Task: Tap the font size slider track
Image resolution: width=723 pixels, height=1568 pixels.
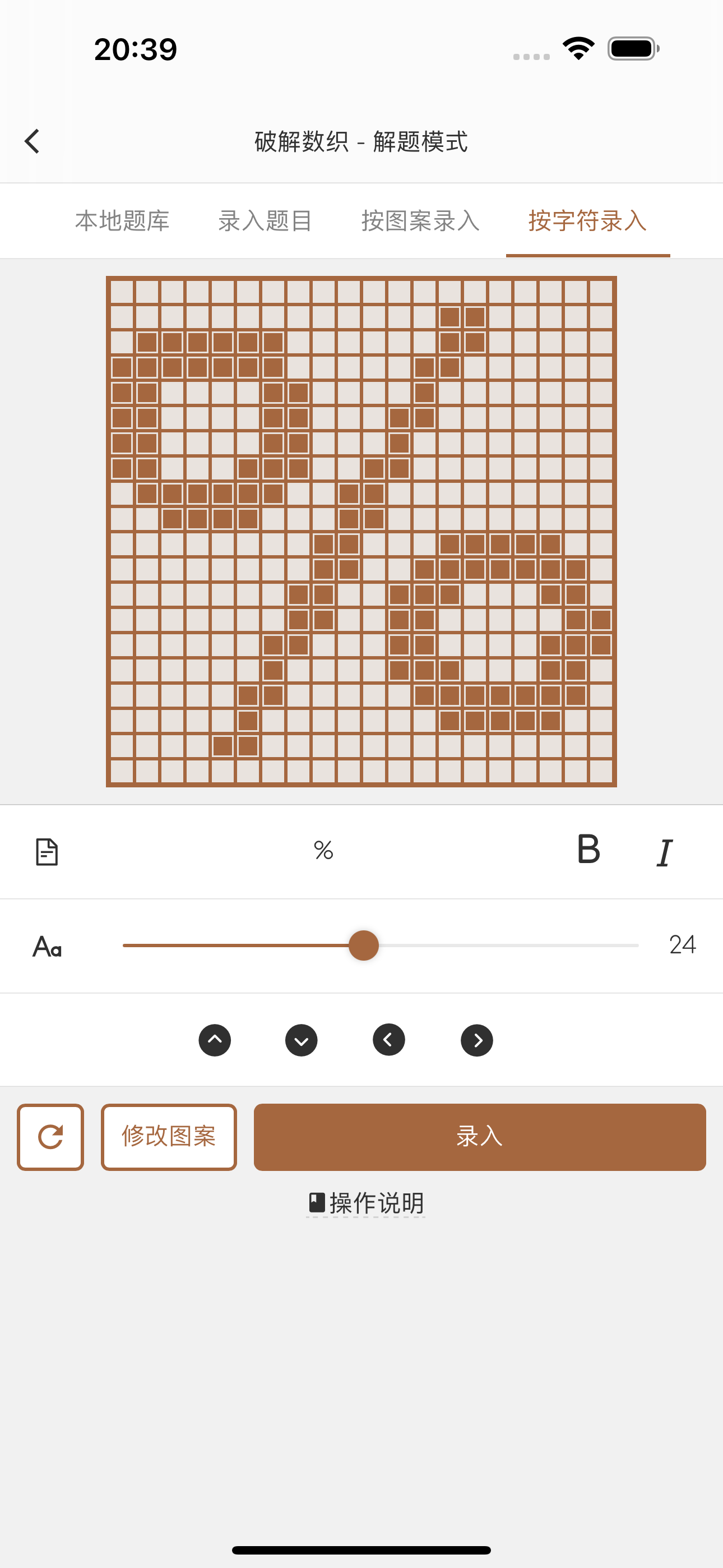Action: (x=381, y=946)
